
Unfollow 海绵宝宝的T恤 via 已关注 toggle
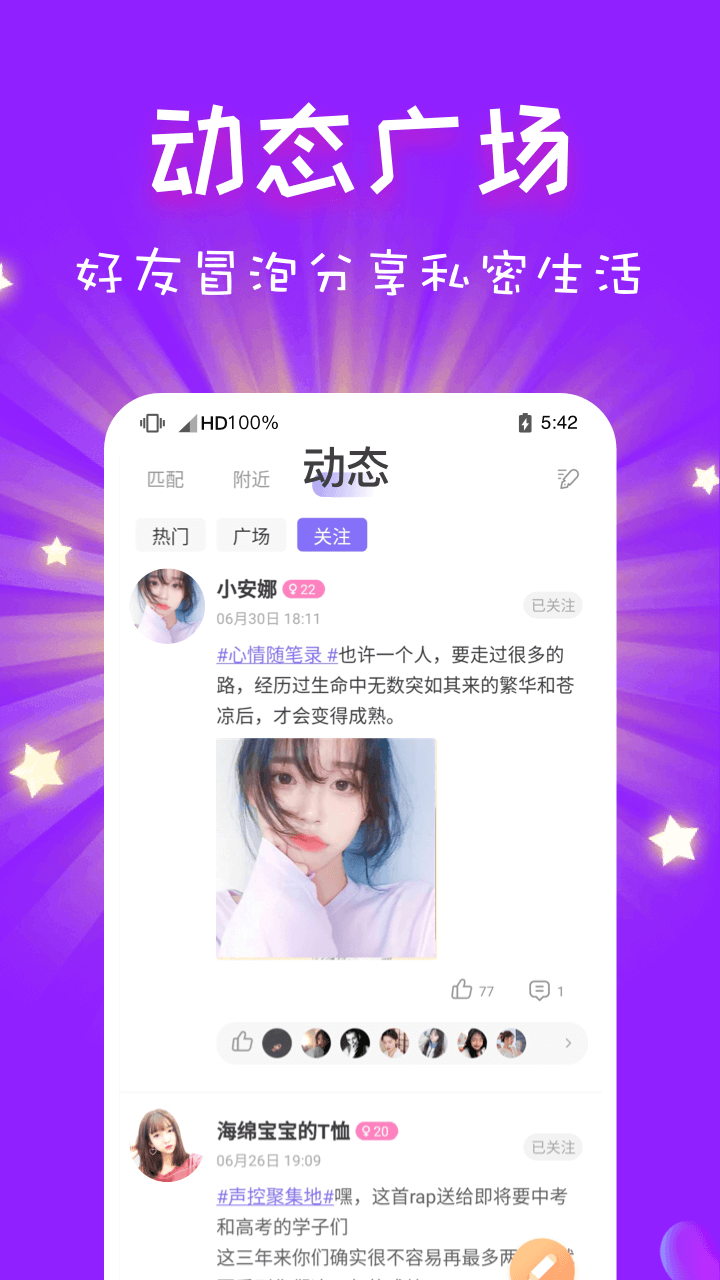[552, 1147]
